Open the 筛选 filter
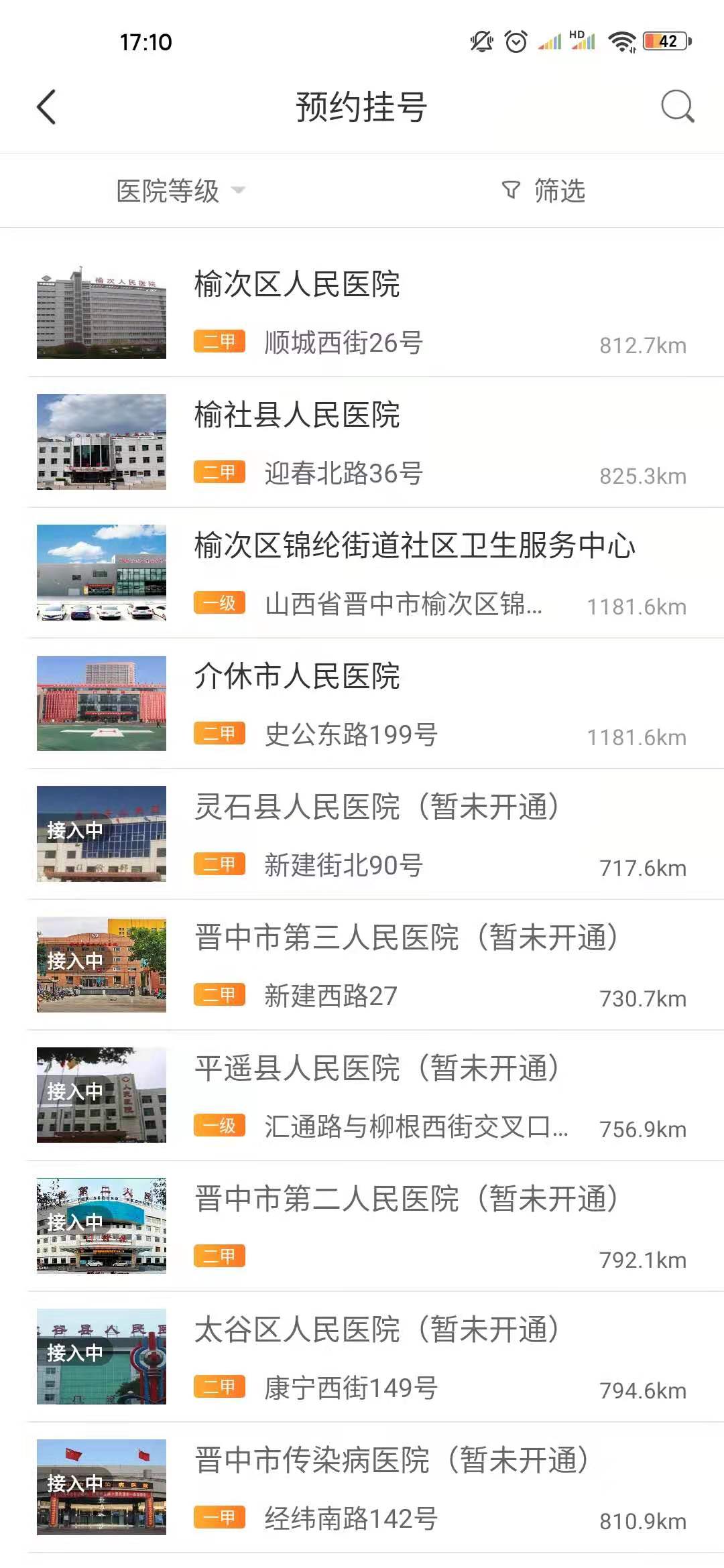Image resolution: width=724 pixels, height=1568 pixels. click(544, 191)
